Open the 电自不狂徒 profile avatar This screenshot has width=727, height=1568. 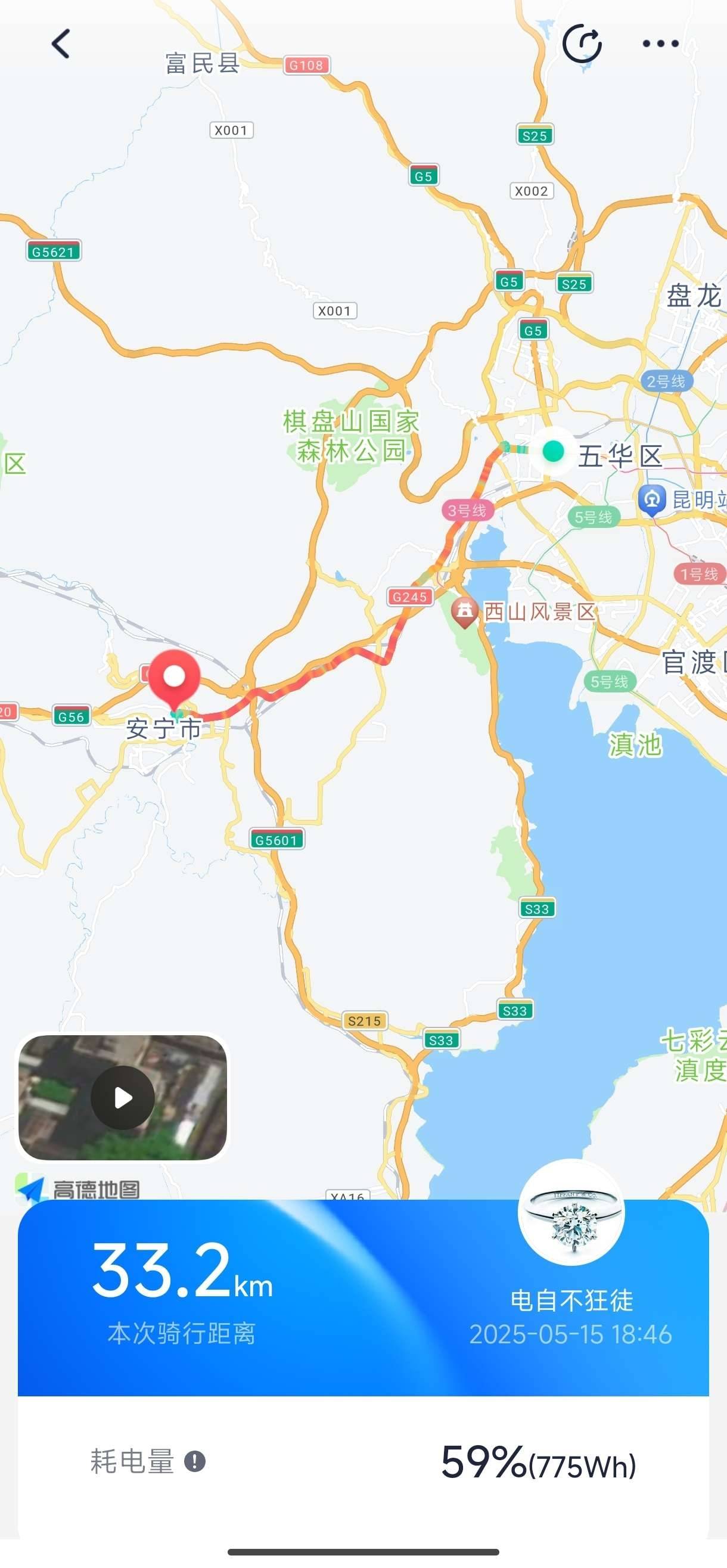click(x=571, y=1213)
